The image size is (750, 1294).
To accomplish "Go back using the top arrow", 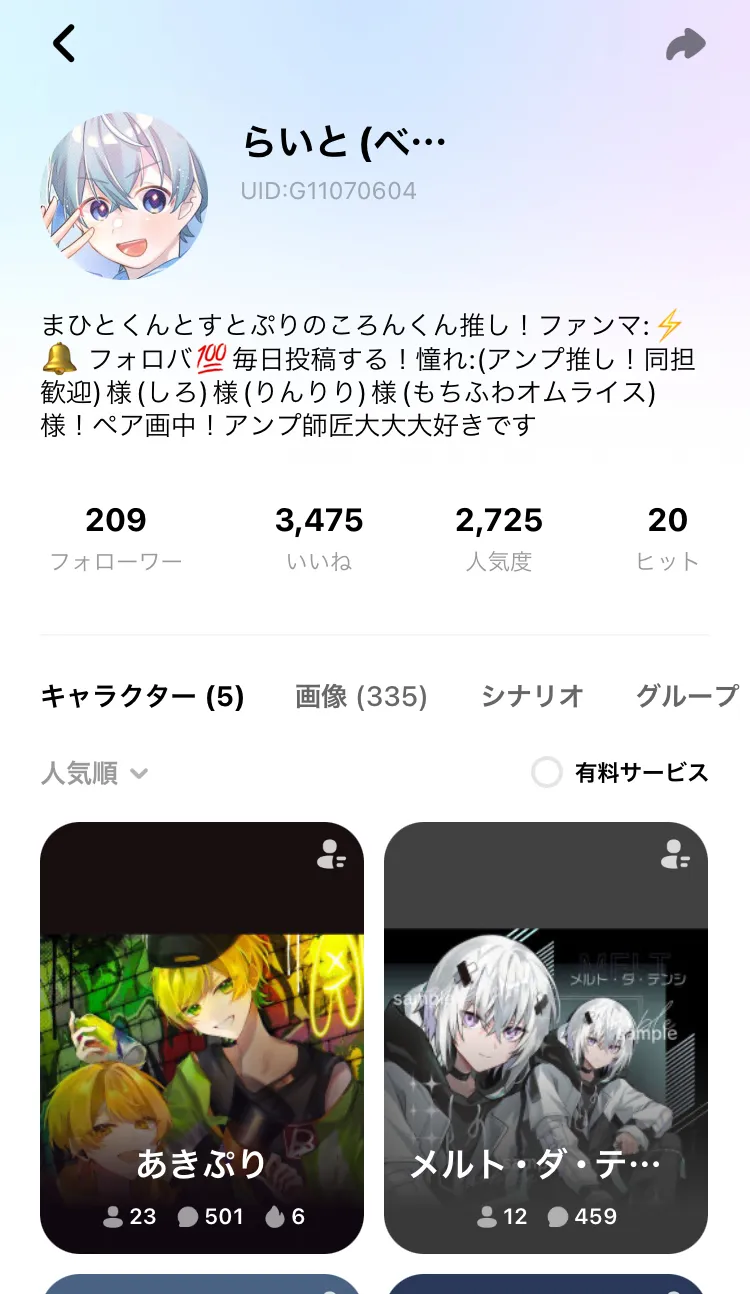I will (64, 44).
